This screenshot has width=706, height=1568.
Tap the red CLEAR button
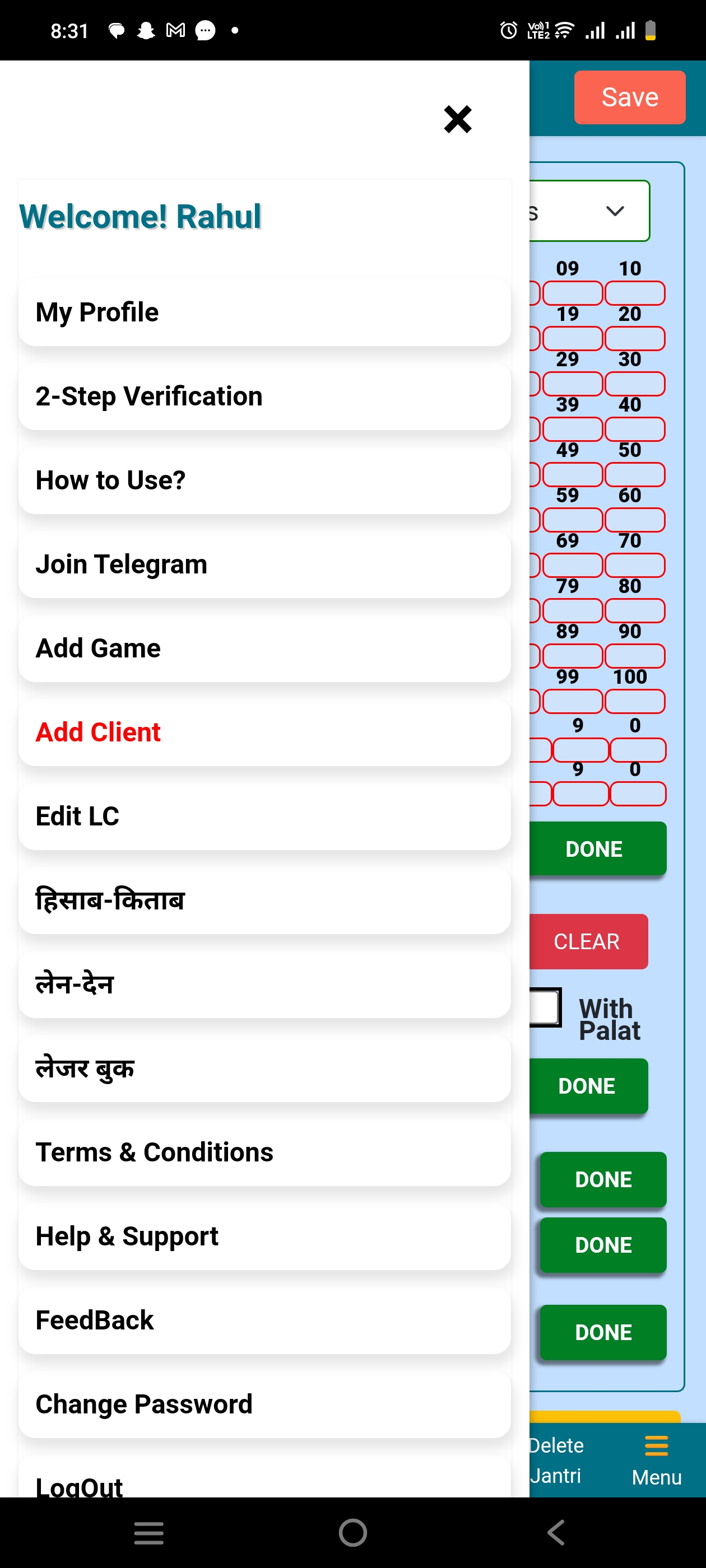pos(587,941)
